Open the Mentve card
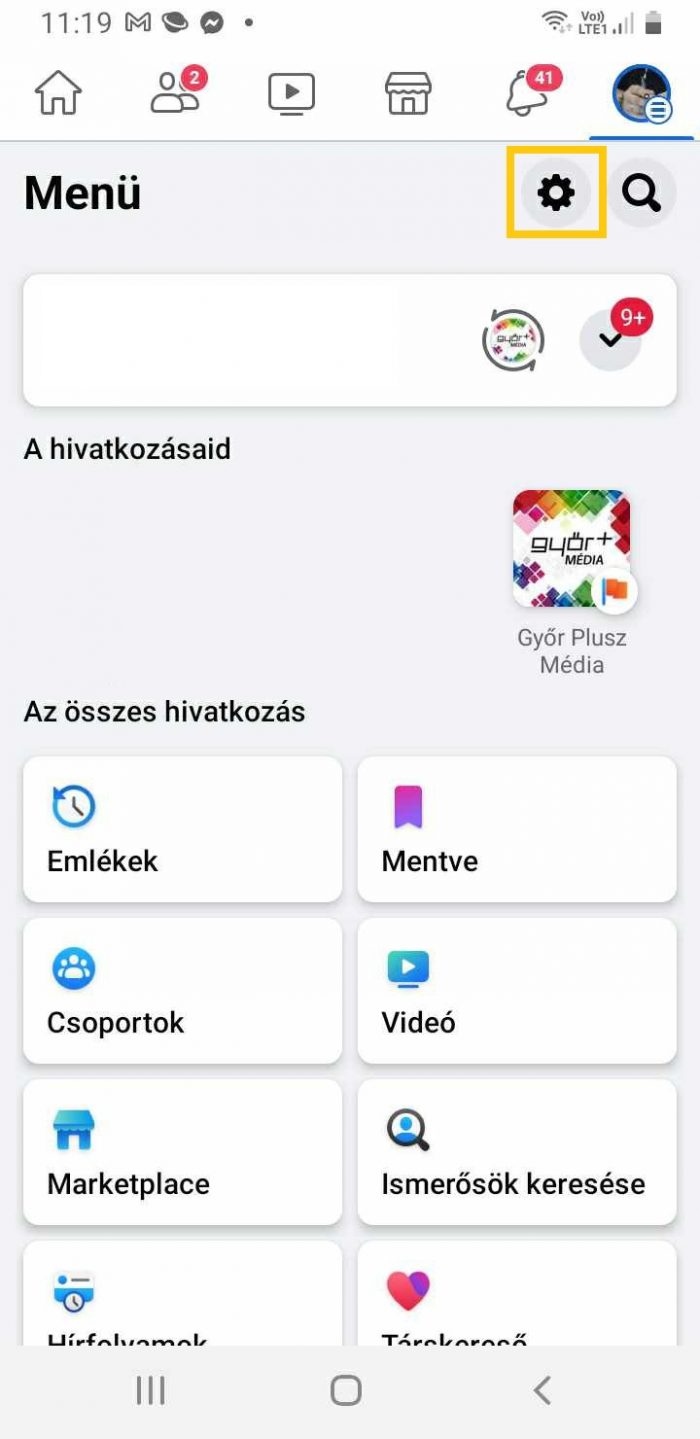This screenshot has height=1439, width=700. pyautogui.click(x=517, y=829)
